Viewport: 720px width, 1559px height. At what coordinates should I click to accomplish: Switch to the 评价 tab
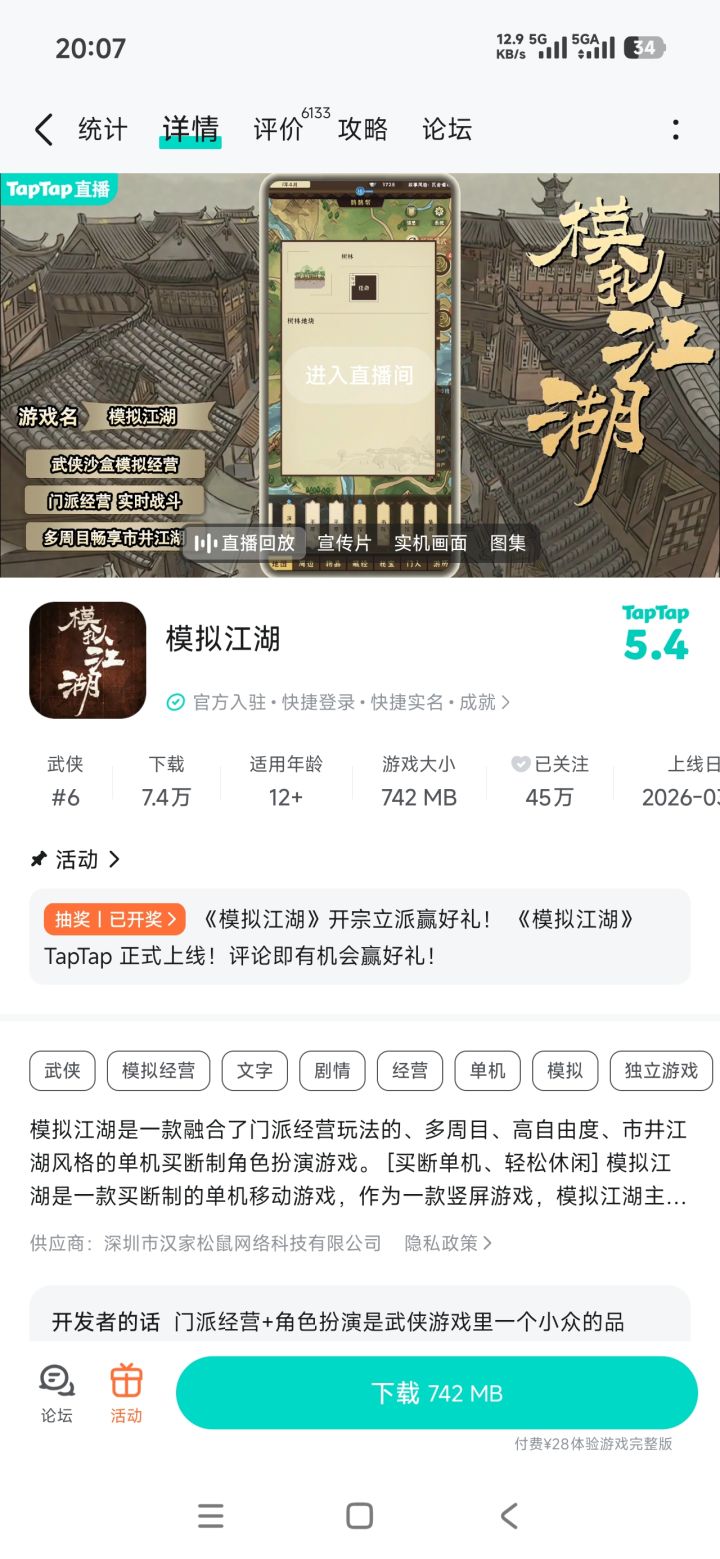pos(277,130)
